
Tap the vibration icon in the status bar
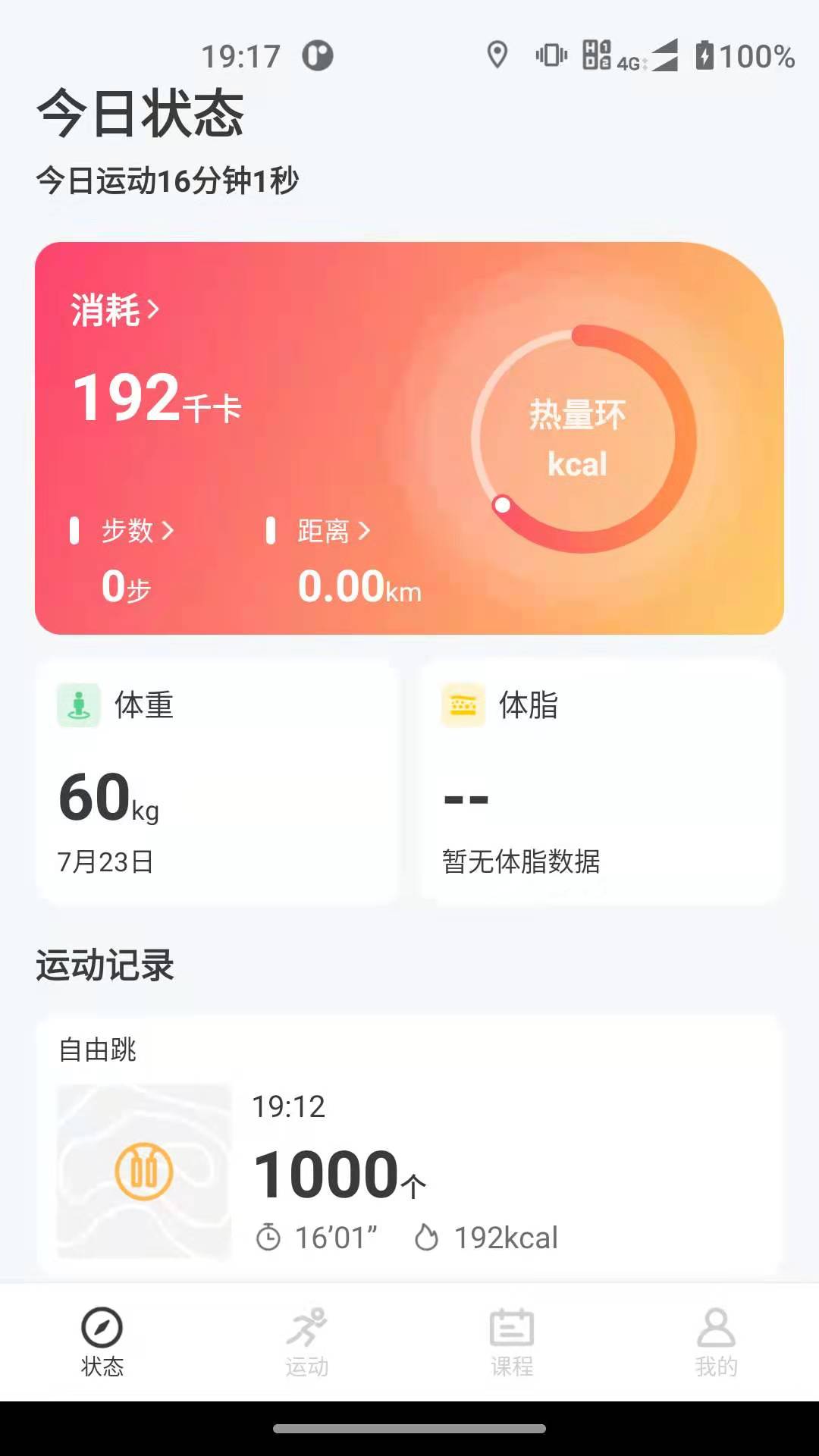[553, 55]
